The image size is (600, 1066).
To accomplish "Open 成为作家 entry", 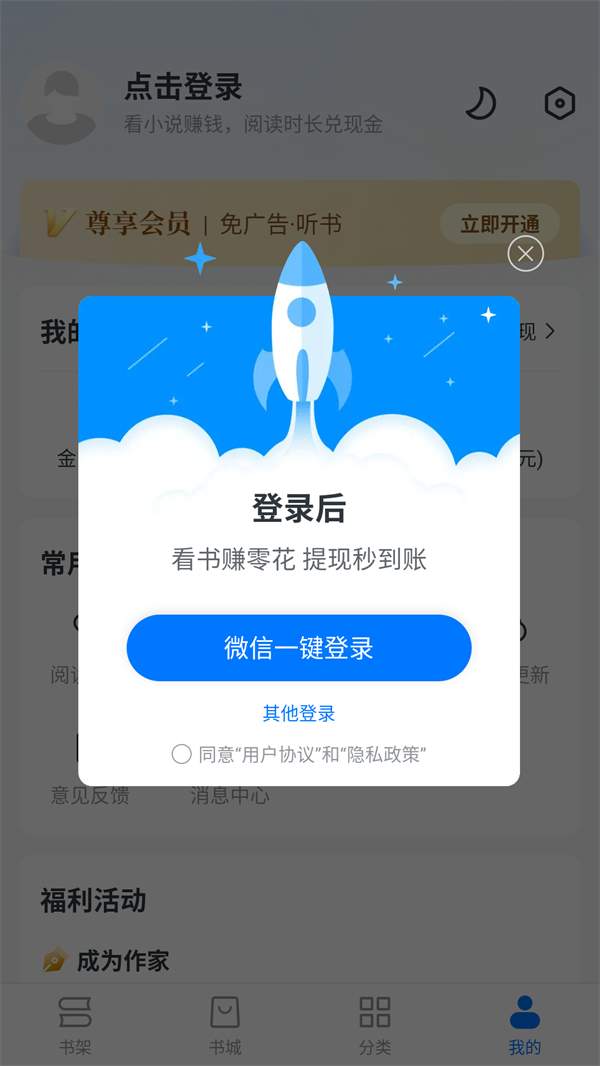I will coord(122,961).
